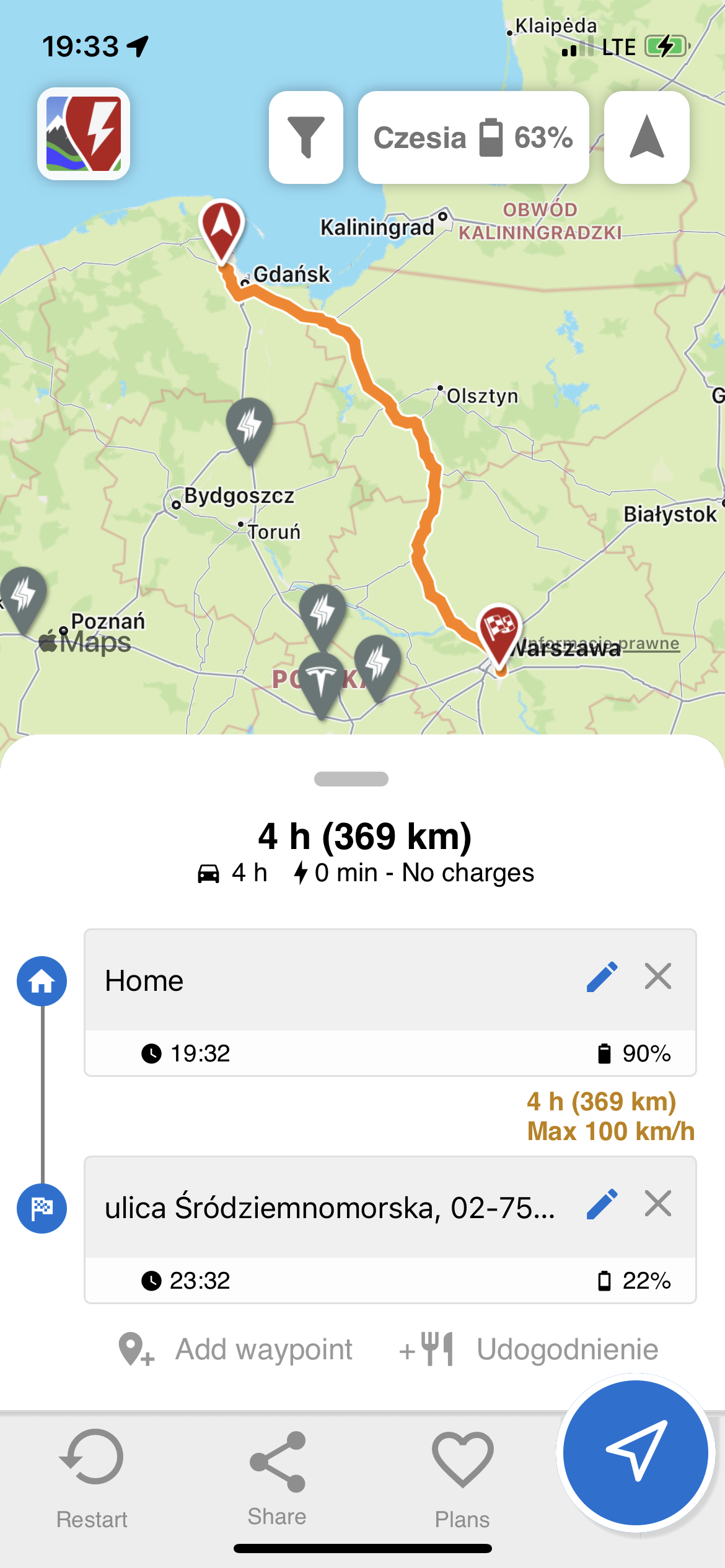Viewport: 725px width, 1568px height.
Task: Start navigation with the blue arrow button
Action: tap(636, 1452)
